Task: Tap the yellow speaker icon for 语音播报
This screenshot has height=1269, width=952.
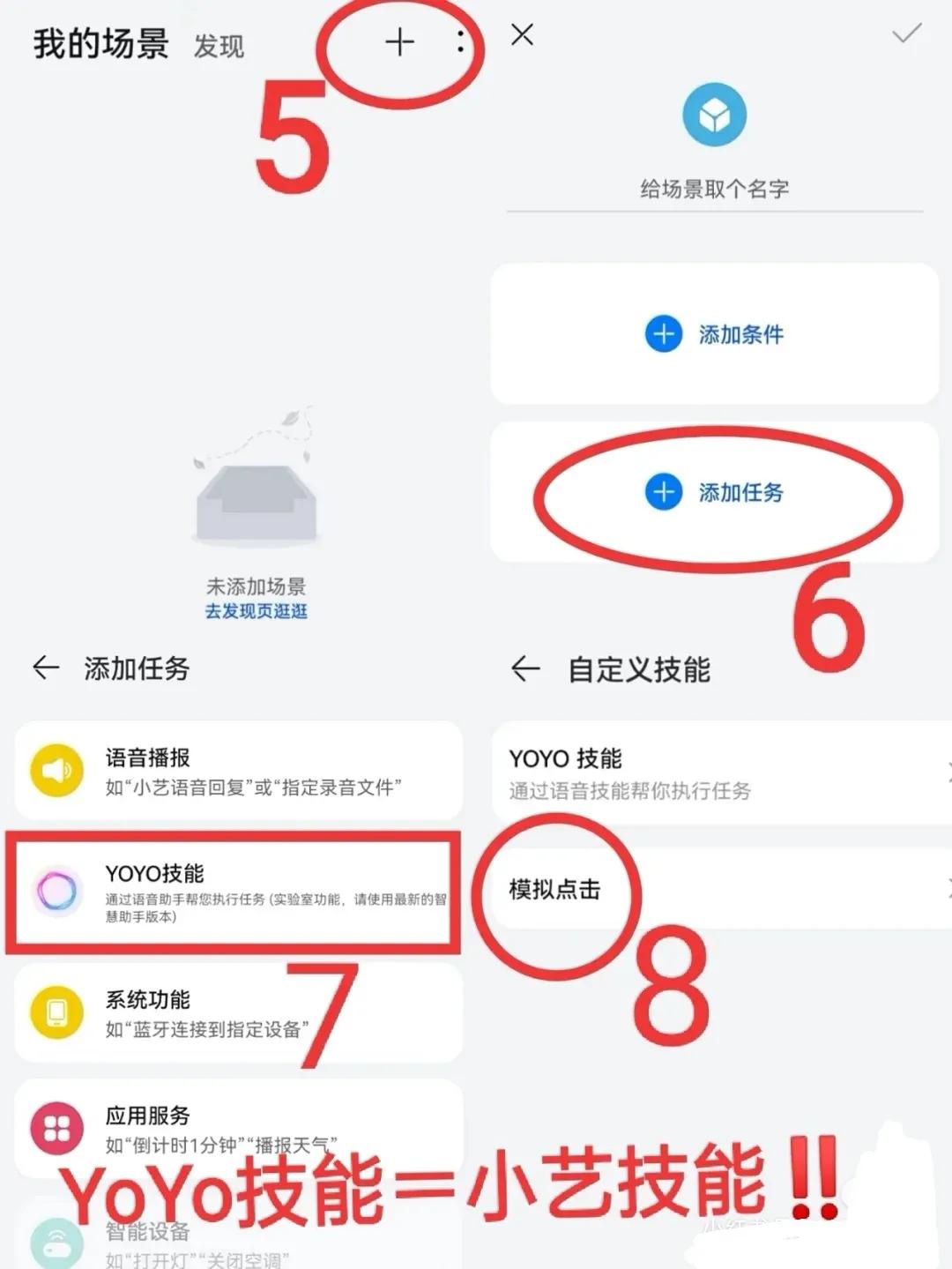Action: [x=57, y=770]
